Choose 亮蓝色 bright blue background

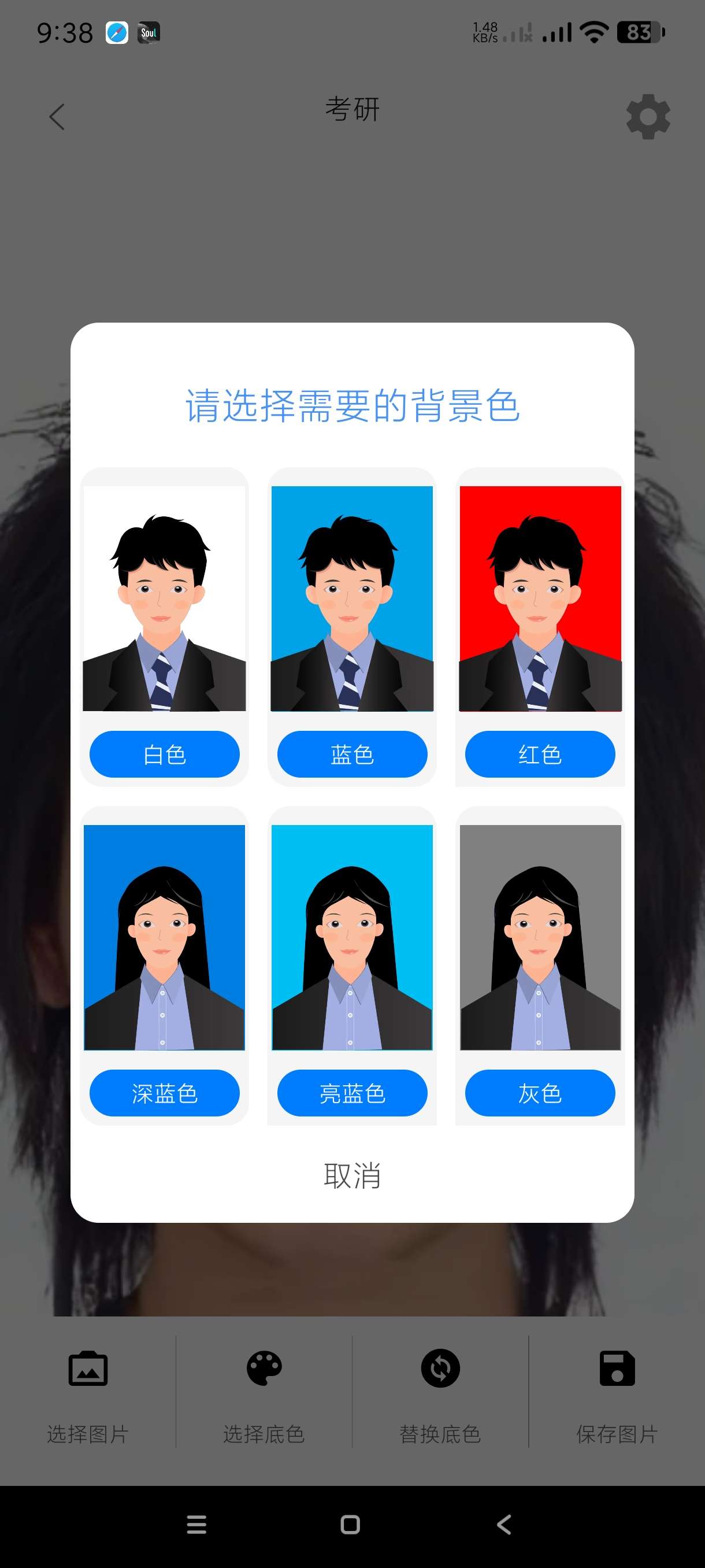pyautogui.click(x=352, y=1093)
